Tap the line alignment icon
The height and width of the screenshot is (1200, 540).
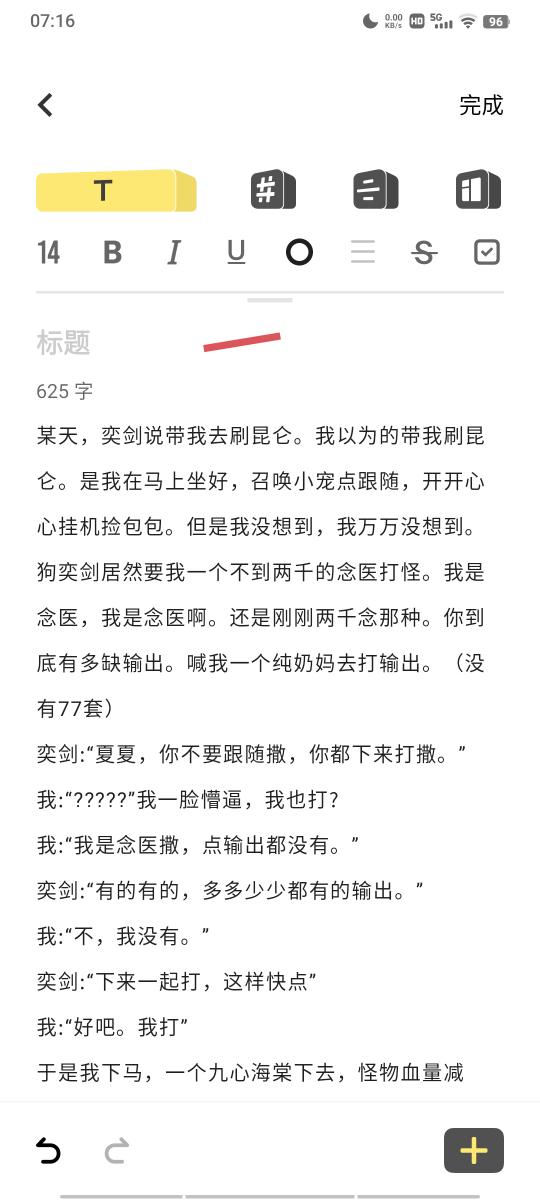(363, 253)
